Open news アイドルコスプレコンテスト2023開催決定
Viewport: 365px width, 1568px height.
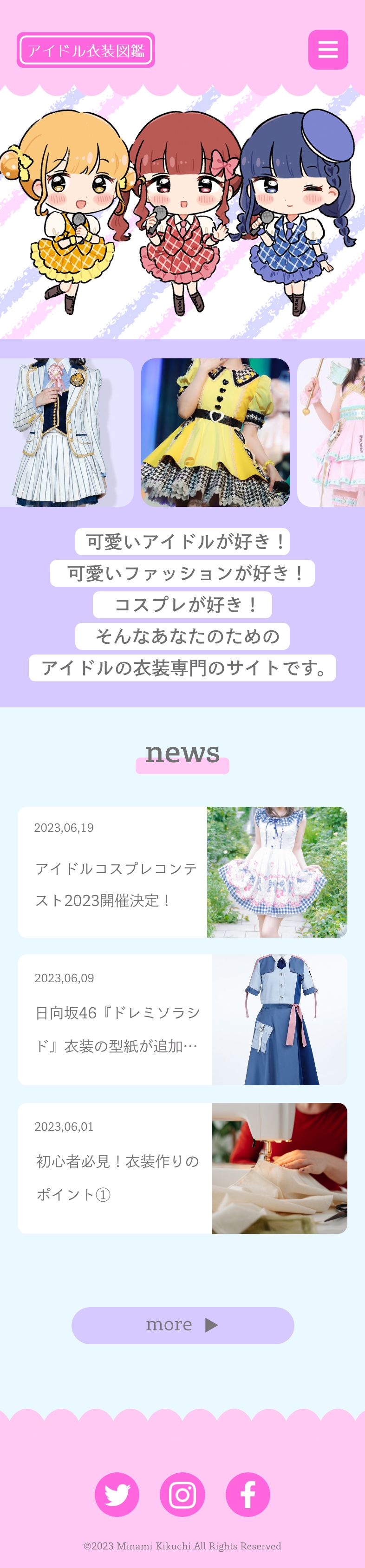tap(182, 872)
